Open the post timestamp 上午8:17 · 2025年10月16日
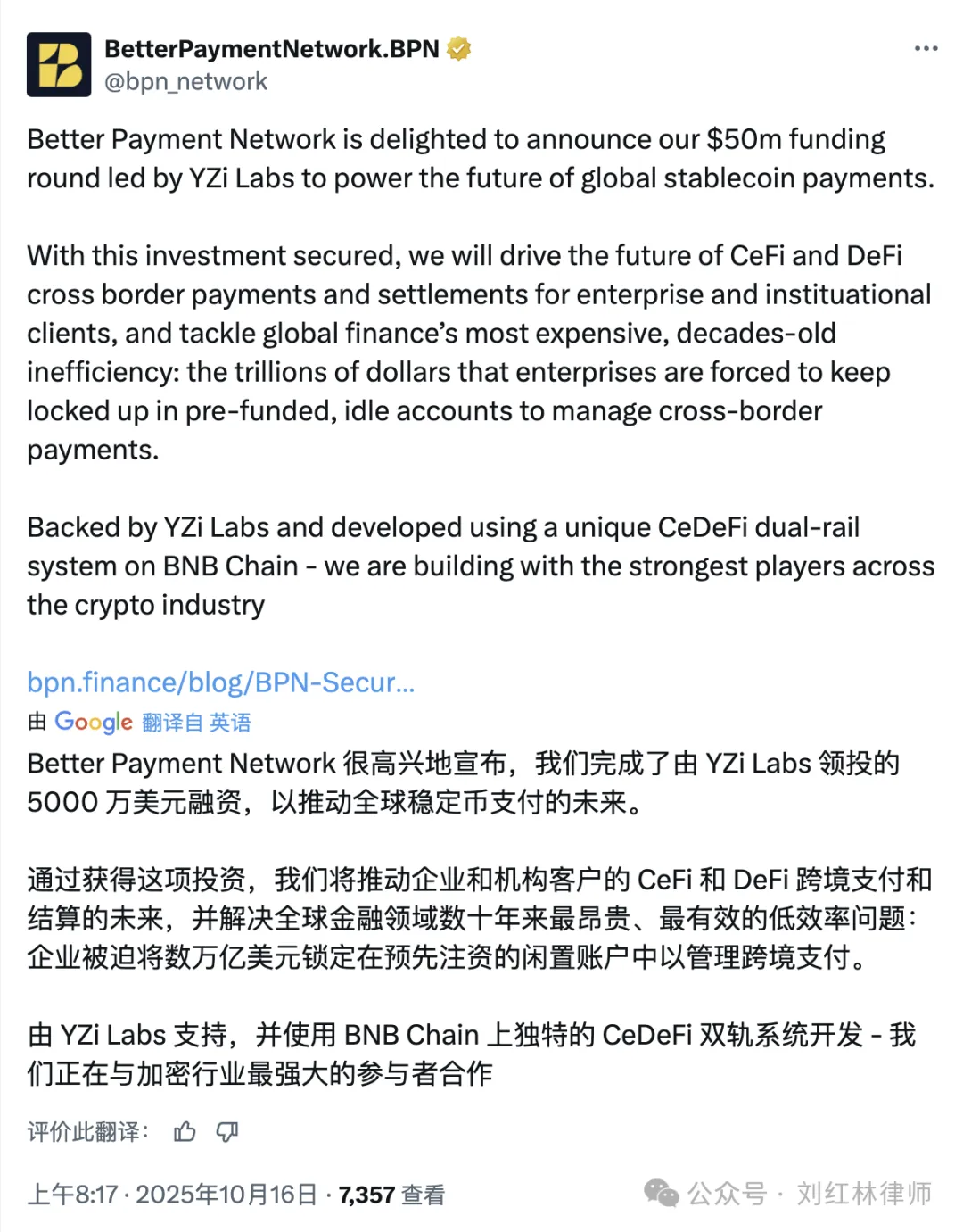963x1232 pixels. [x=172, y=1195]
